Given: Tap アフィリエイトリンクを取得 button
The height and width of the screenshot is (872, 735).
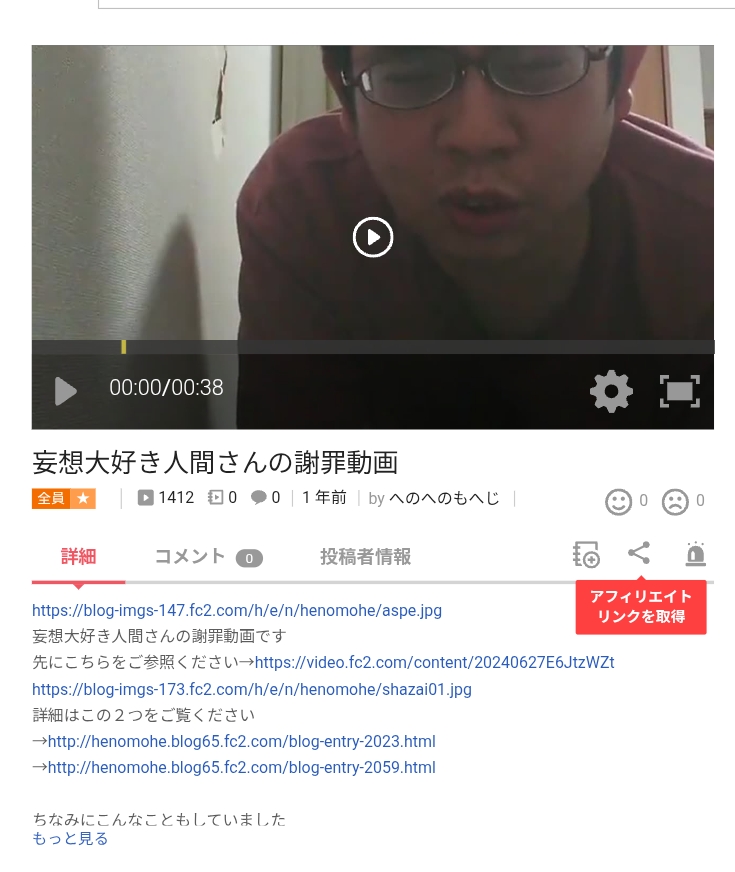Looking at the screenshot, I should coord(641,607).
